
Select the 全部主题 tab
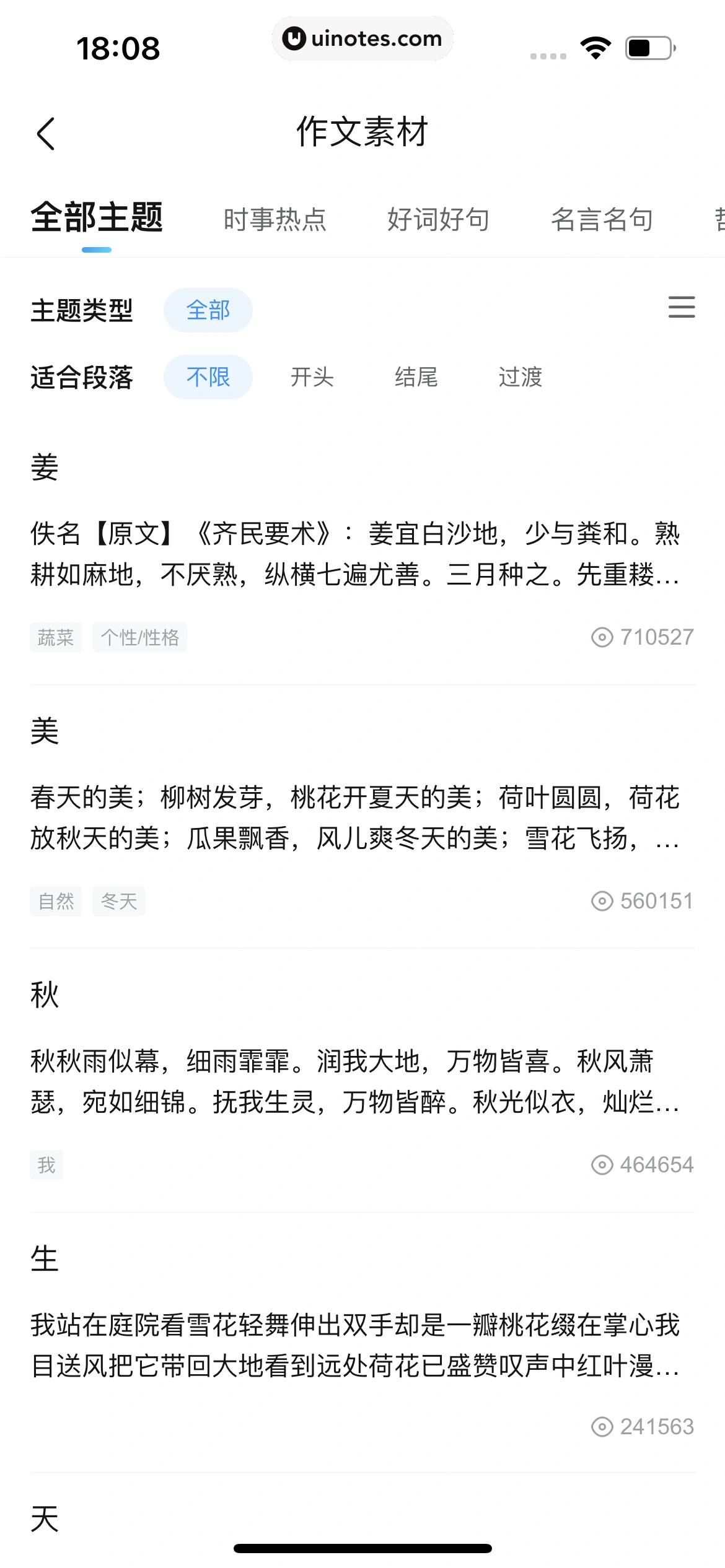[97, 218]
